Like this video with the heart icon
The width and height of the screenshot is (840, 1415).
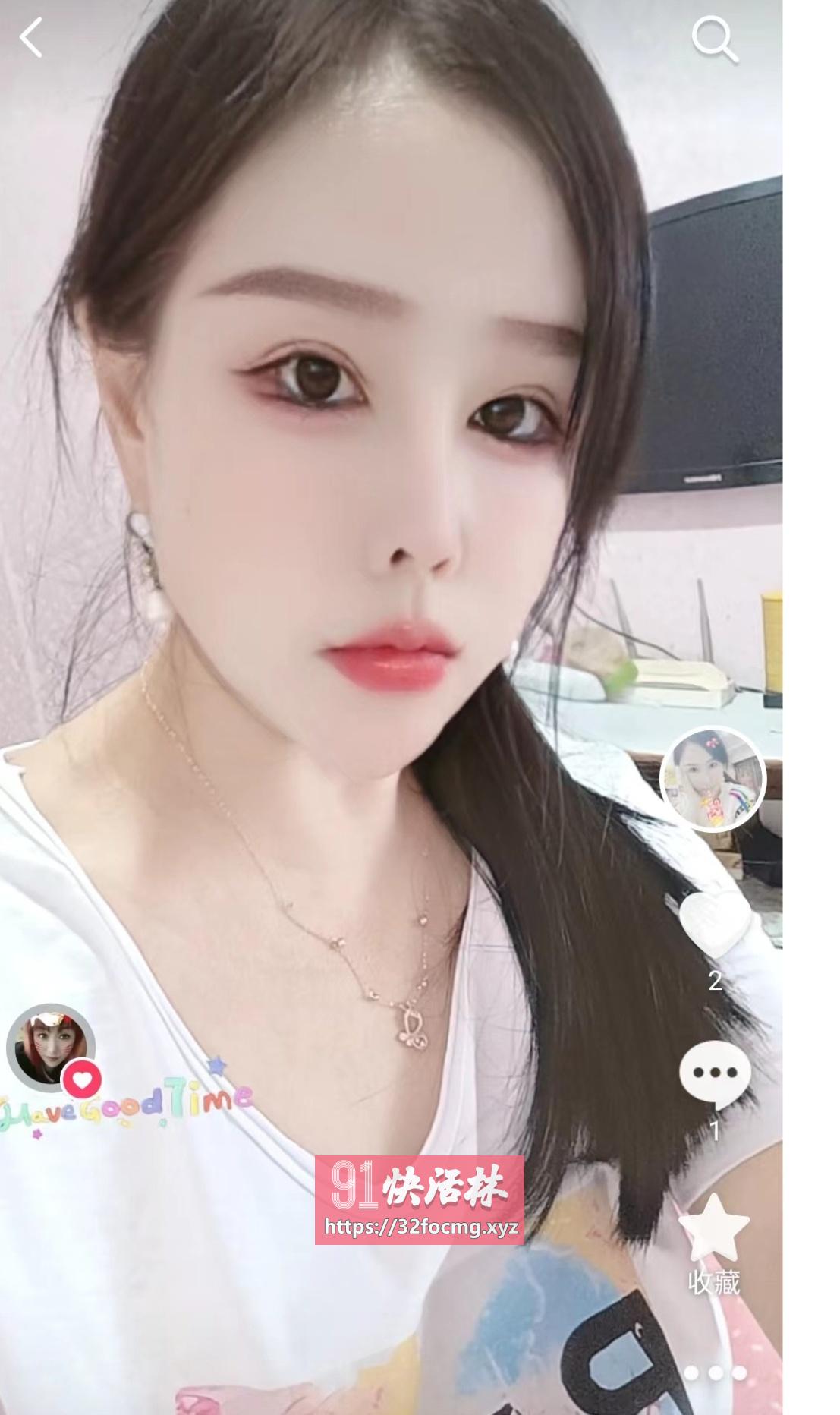[x=714, y=923]
